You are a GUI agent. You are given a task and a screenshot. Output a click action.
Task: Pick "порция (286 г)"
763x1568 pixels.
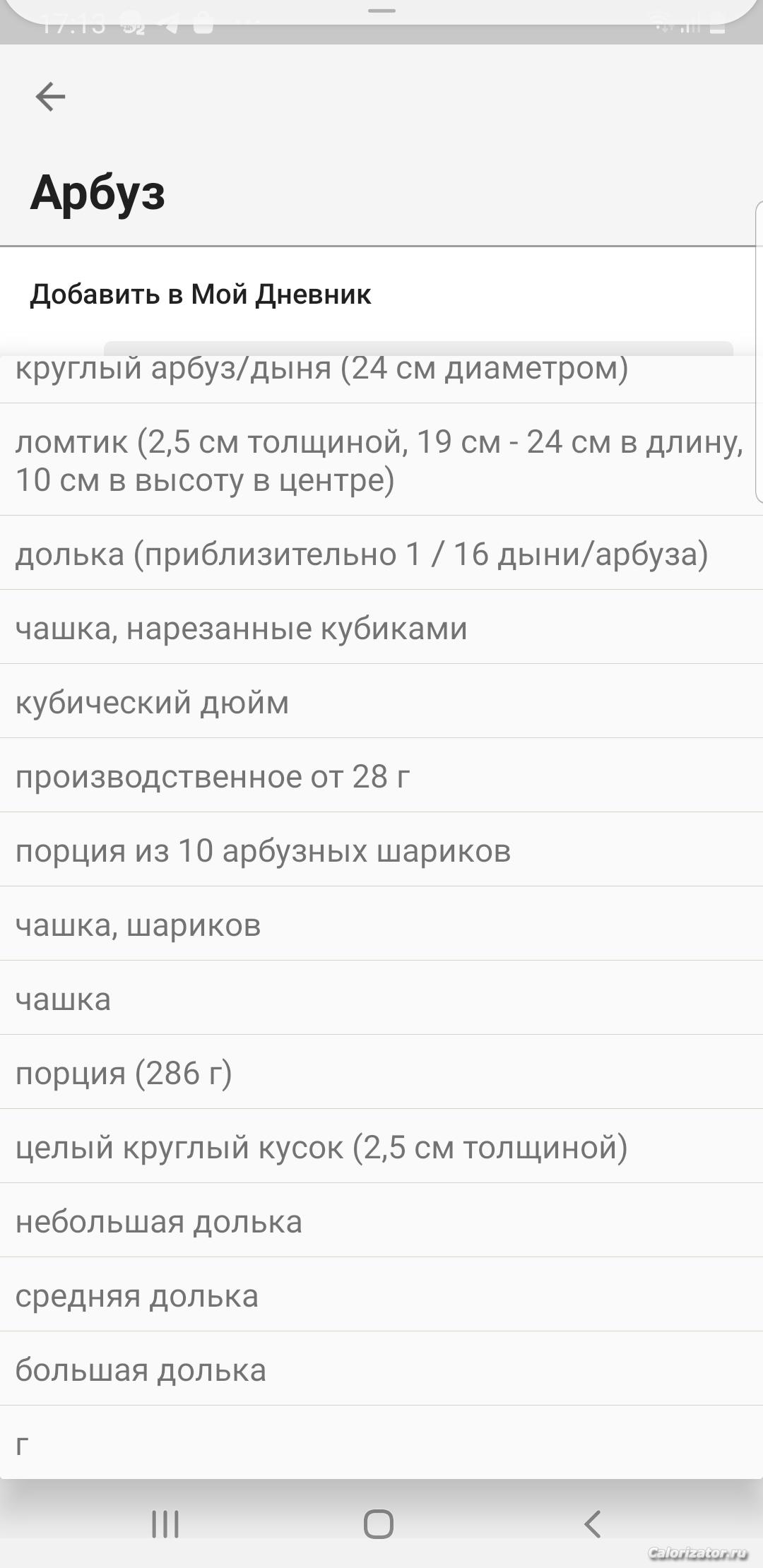tap(381, 1072)
